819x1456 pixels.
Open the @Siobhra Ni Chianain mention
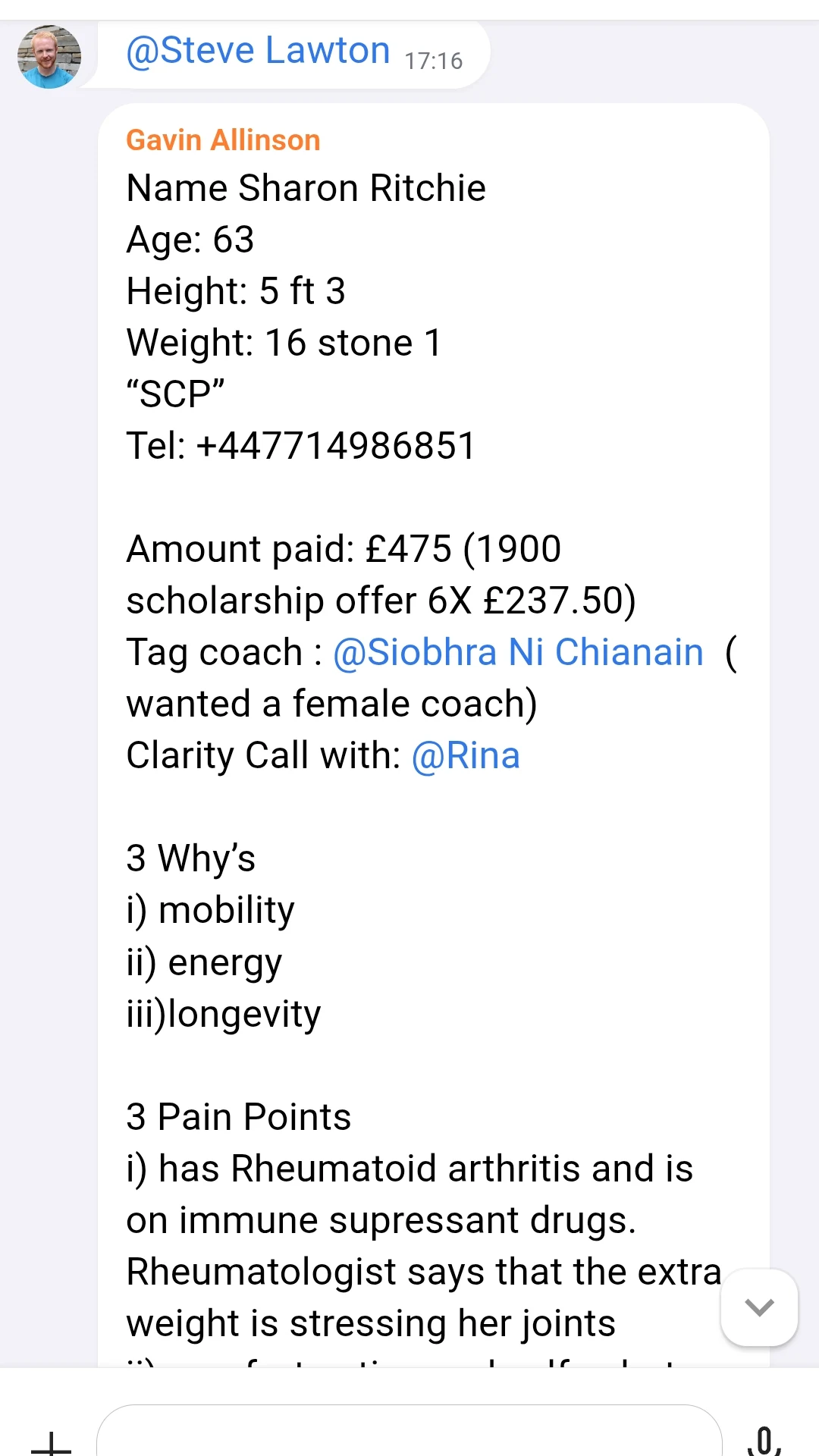pyautogui.click(x=518, y=652)
